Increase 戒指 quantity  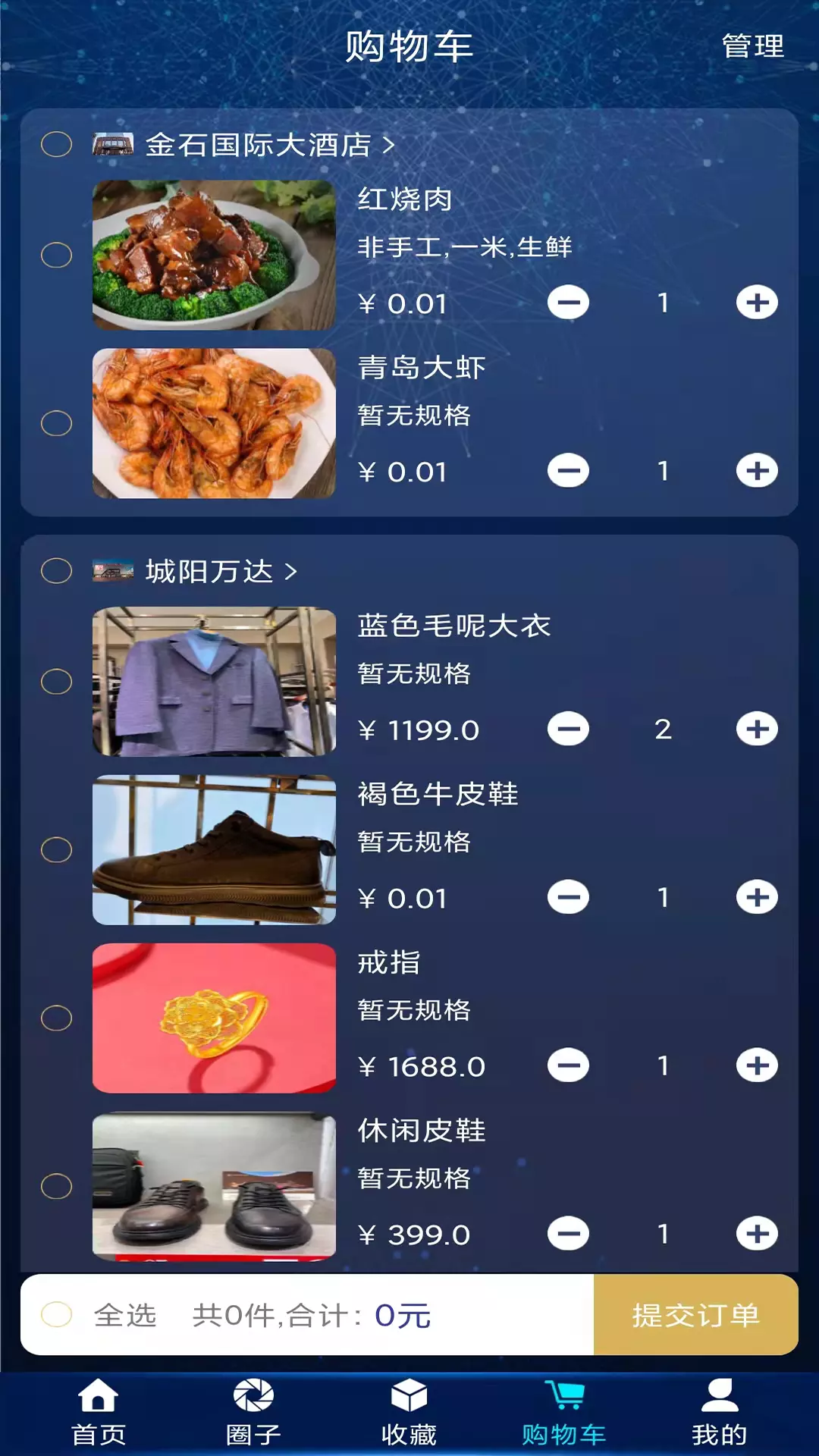[757, 1065]
